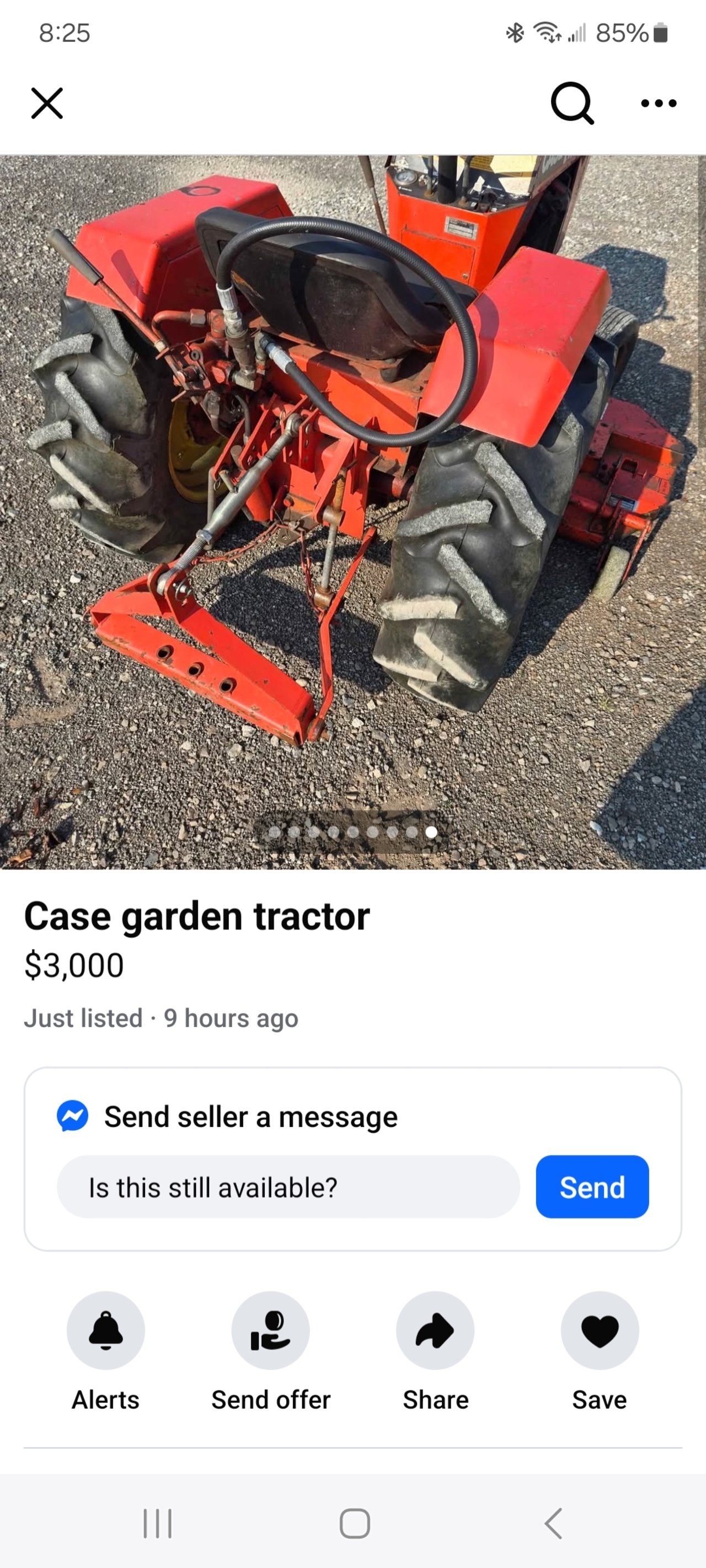The height and width of the screenshot is (1568, 706).
Task: Go back with the system back button
Action: [x=553, y=1523]
